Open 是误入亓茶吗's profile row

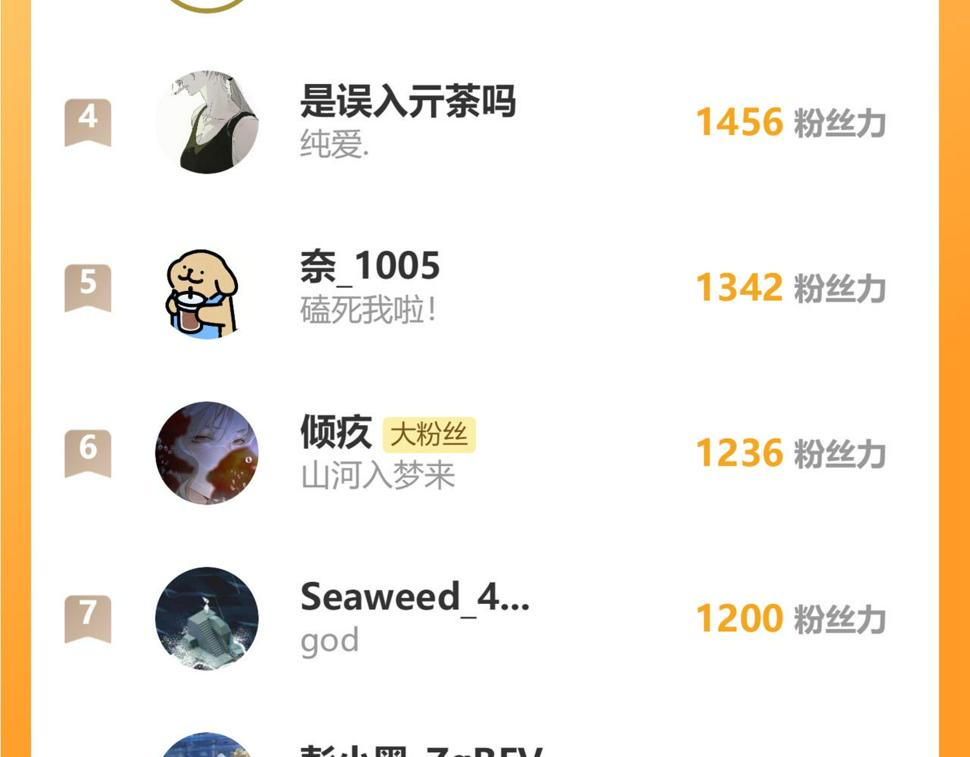485,122
